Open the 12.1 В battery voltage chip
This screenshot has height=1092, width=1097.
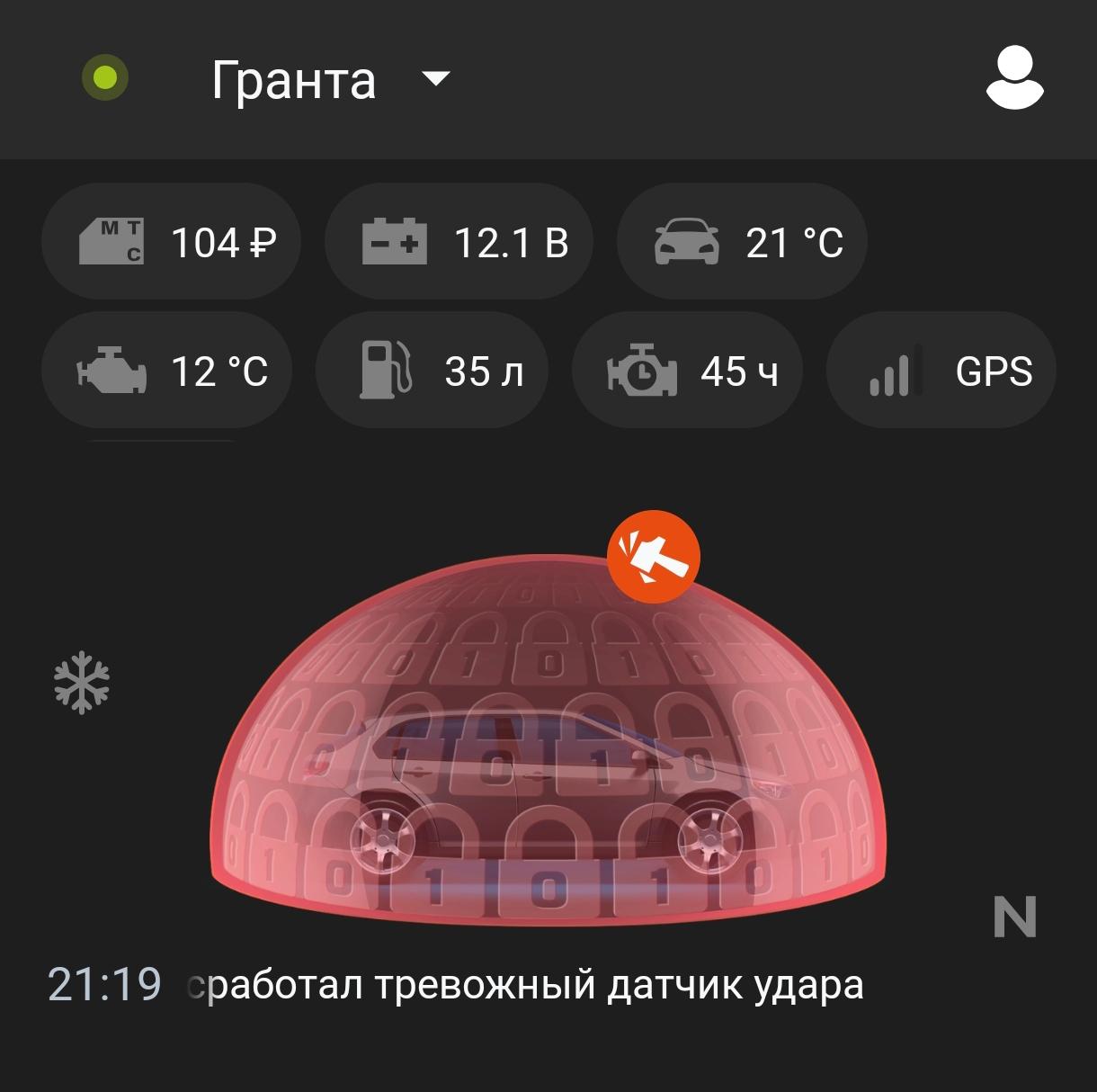coord(459,242)
